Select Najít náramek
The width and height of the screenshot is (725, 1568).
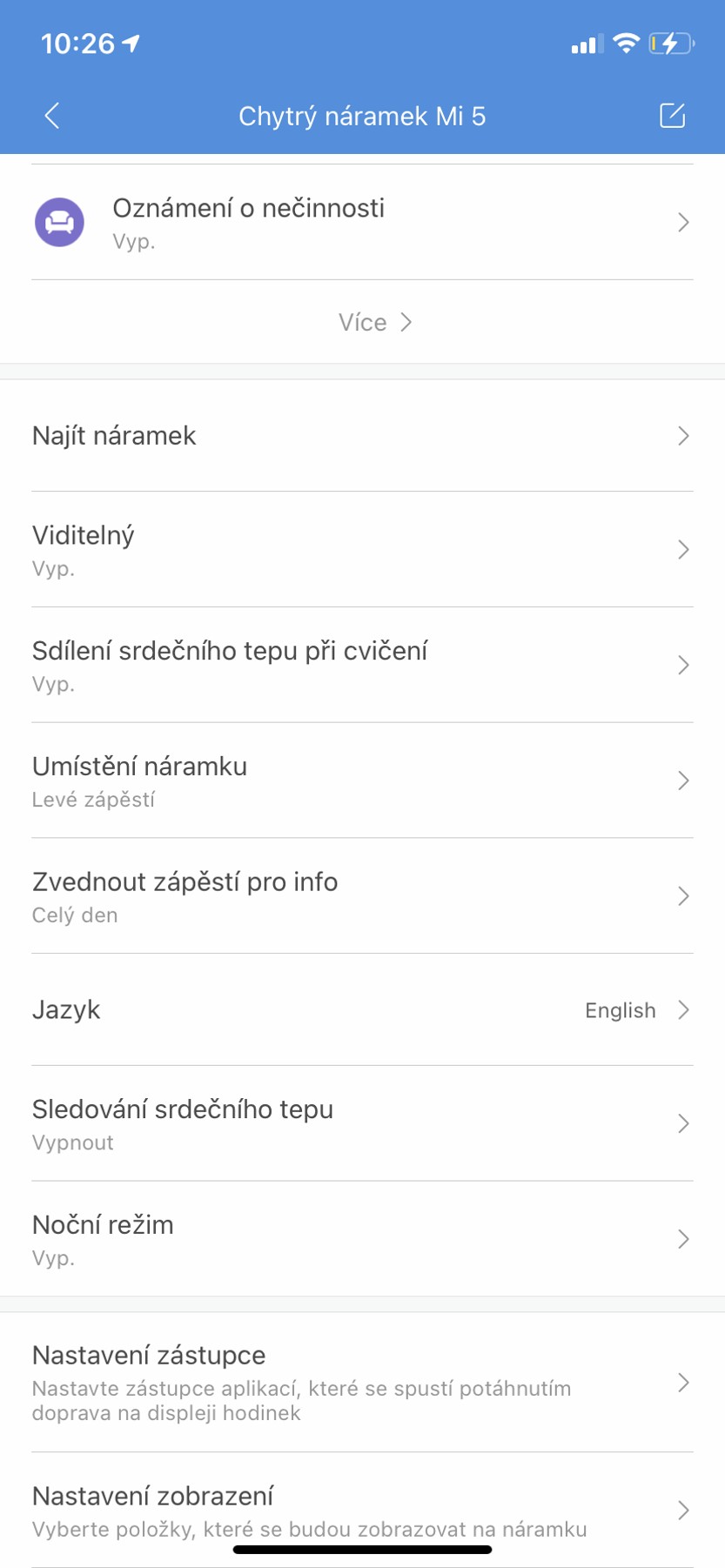pos(362,436)
